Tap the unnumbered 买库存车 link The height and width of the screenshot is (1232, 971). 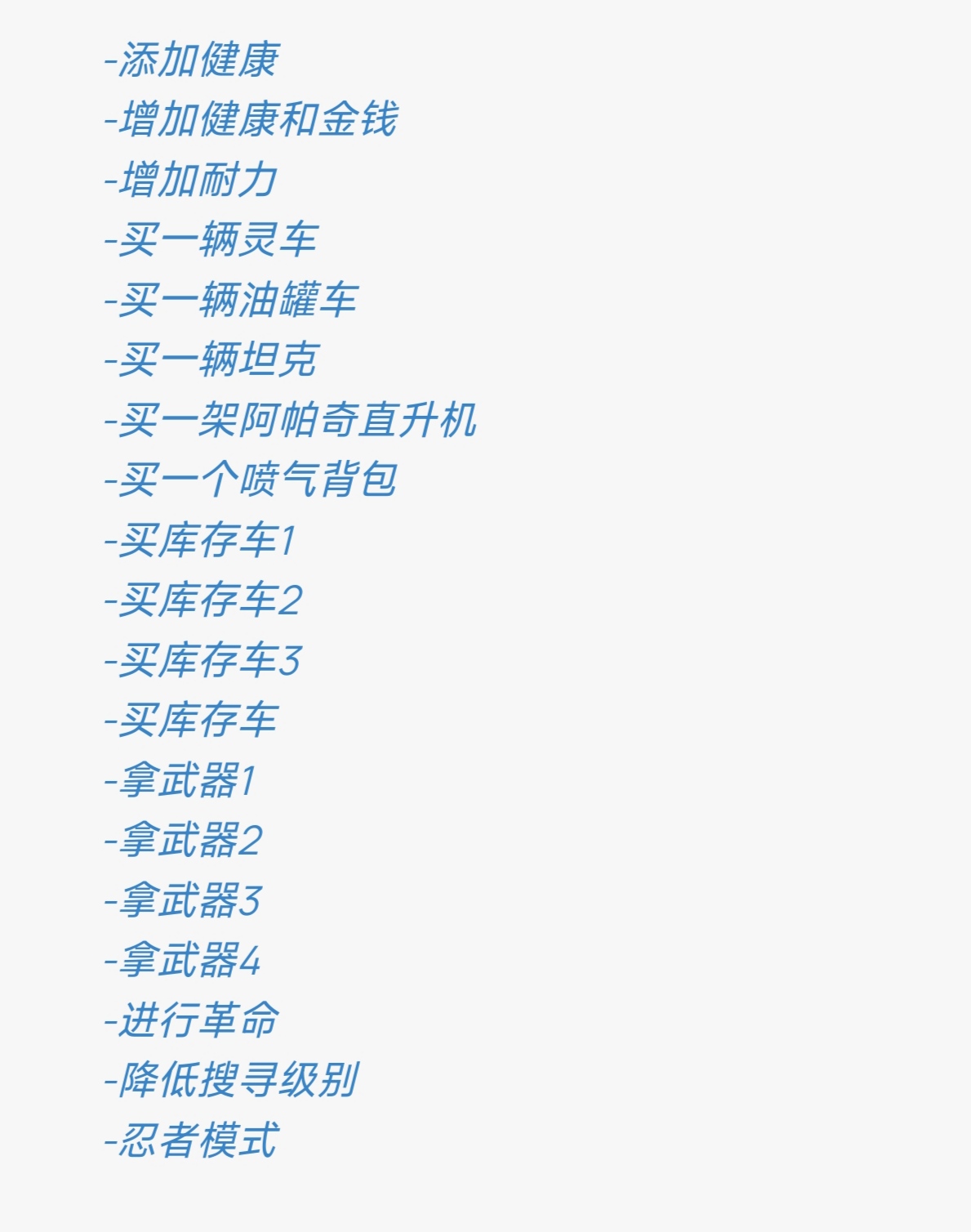click(x=193, y=720)
